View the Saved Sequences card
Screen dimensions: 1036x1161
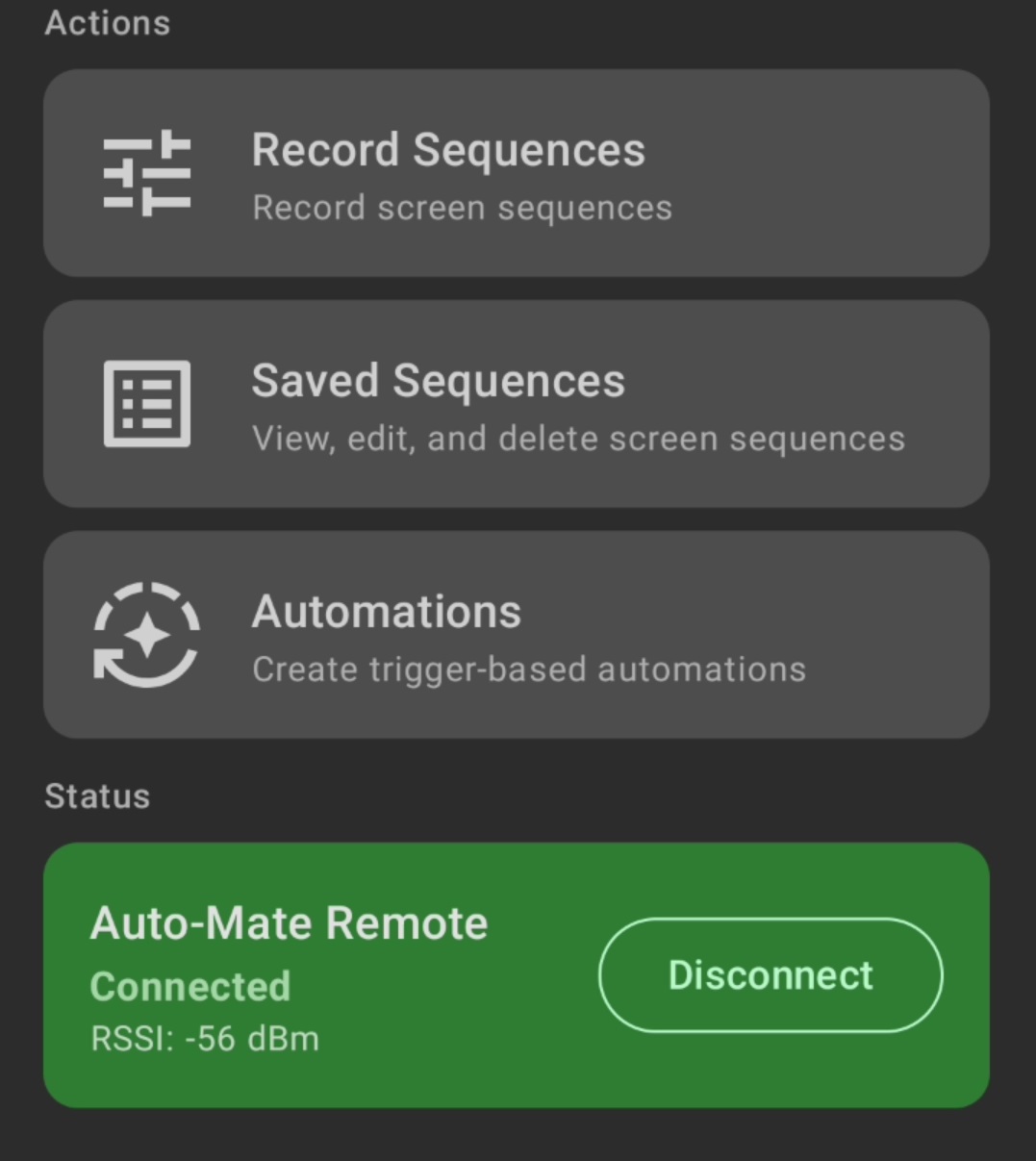516,404
